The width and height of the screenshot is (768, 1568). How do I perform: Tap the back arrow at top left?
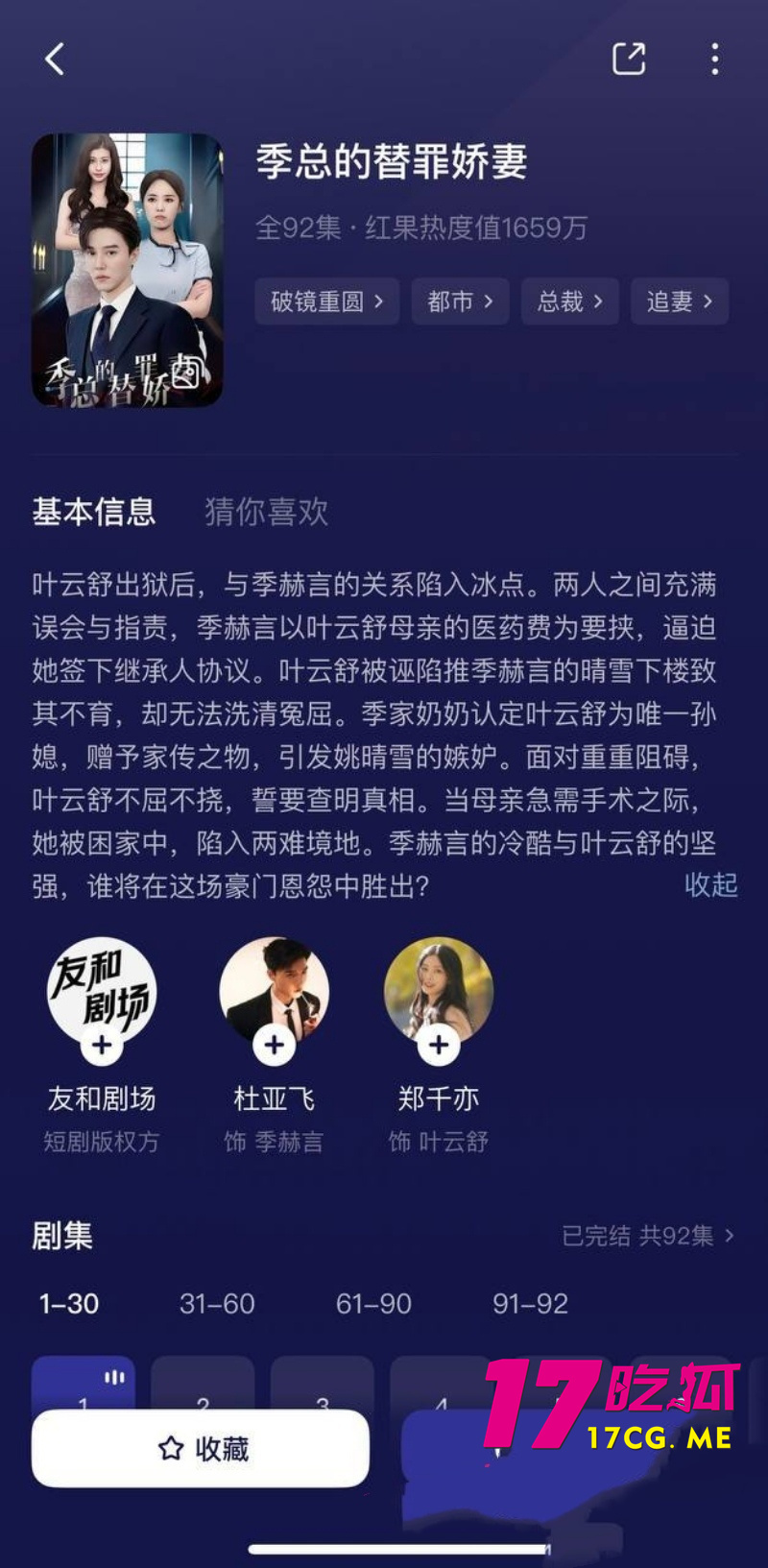(x=54, y=59)
